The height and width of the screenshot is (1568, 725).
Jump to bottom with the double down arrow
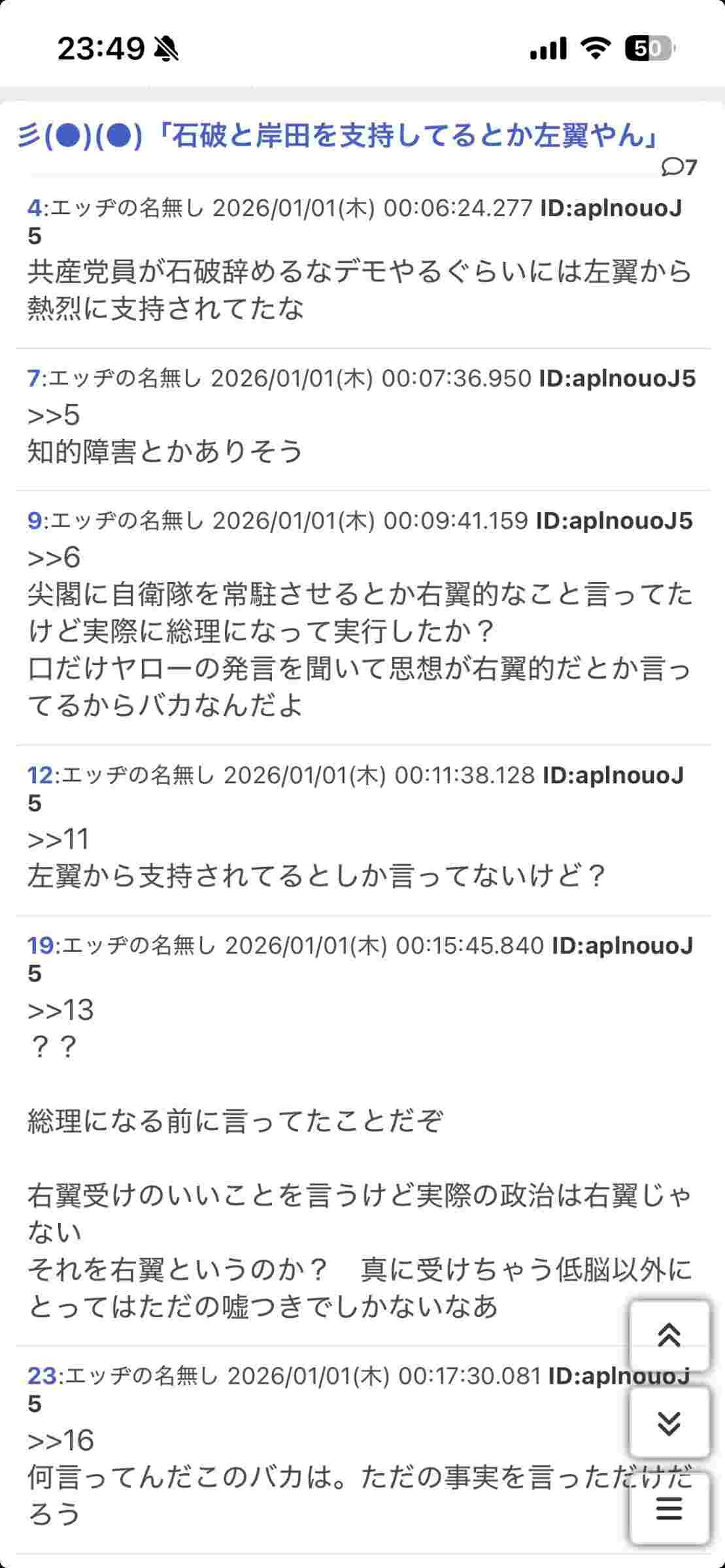(x=669, y=1422)
